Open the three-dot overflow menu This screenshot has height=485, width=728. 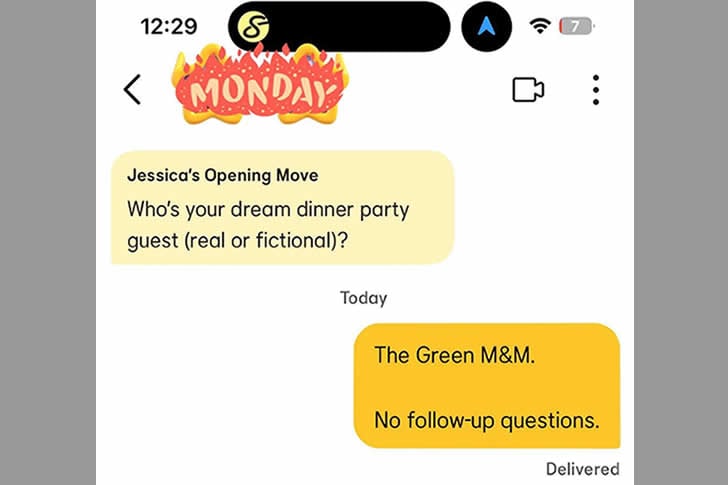[596, 90]
